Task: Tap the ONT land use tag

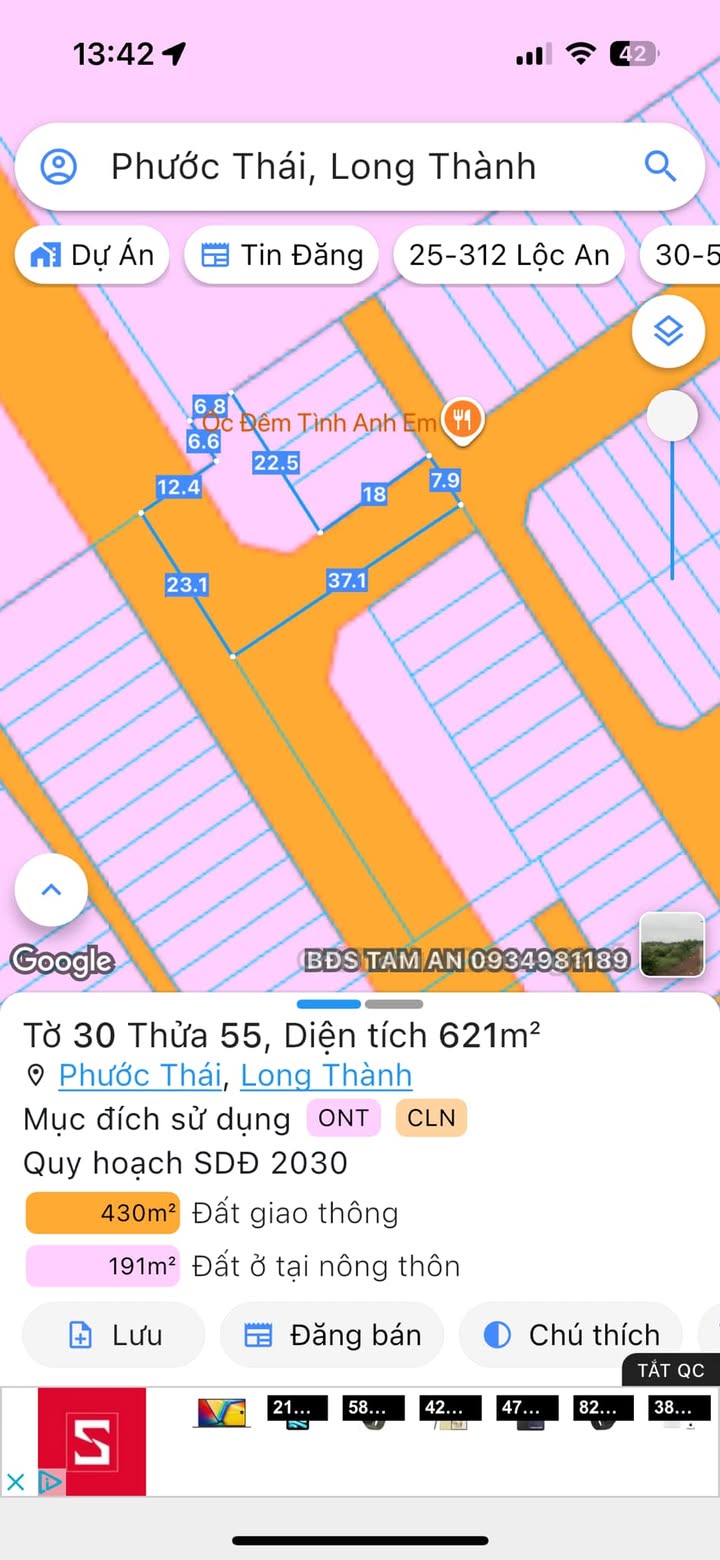Action: tap(343, 1118)
